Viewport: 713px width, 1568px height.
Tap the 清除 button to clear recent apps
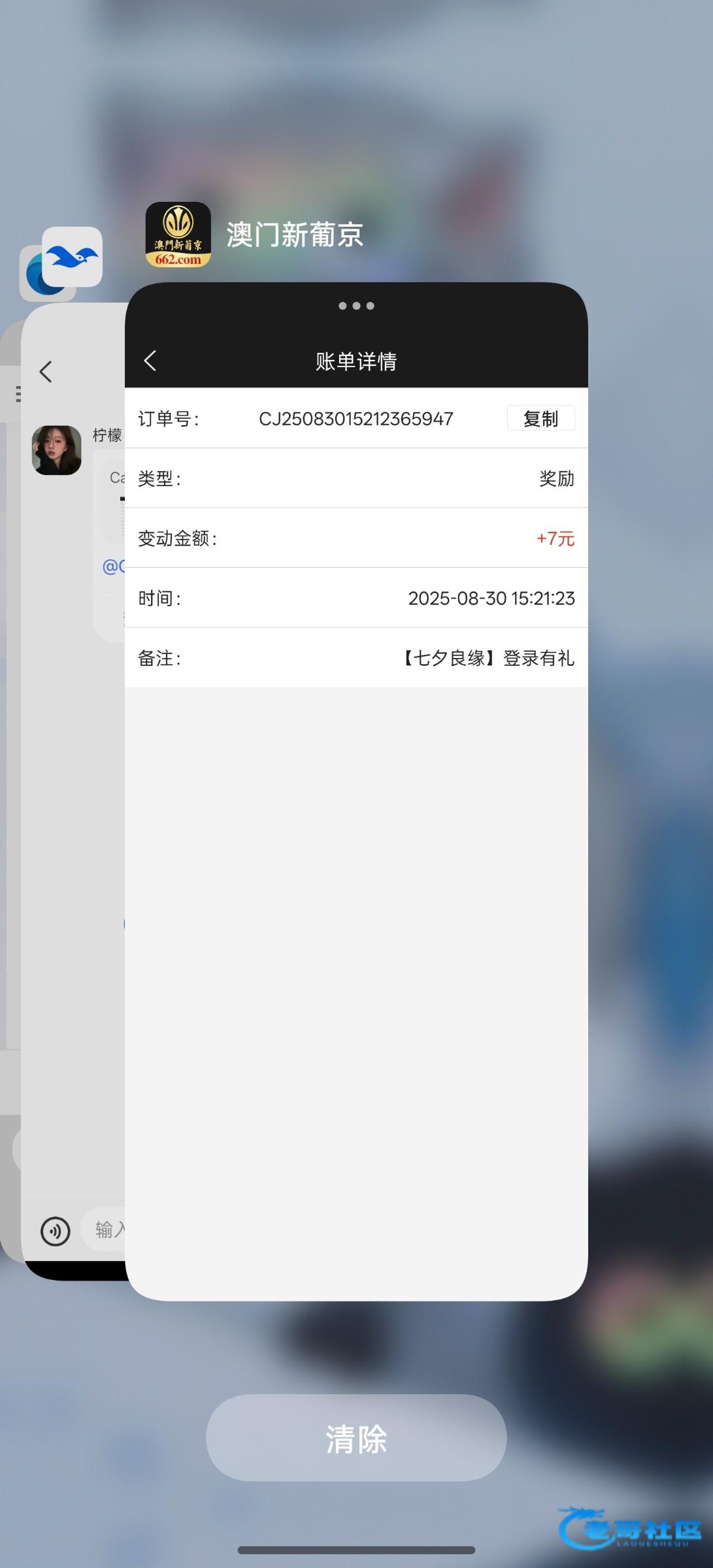coord(356,1438)
